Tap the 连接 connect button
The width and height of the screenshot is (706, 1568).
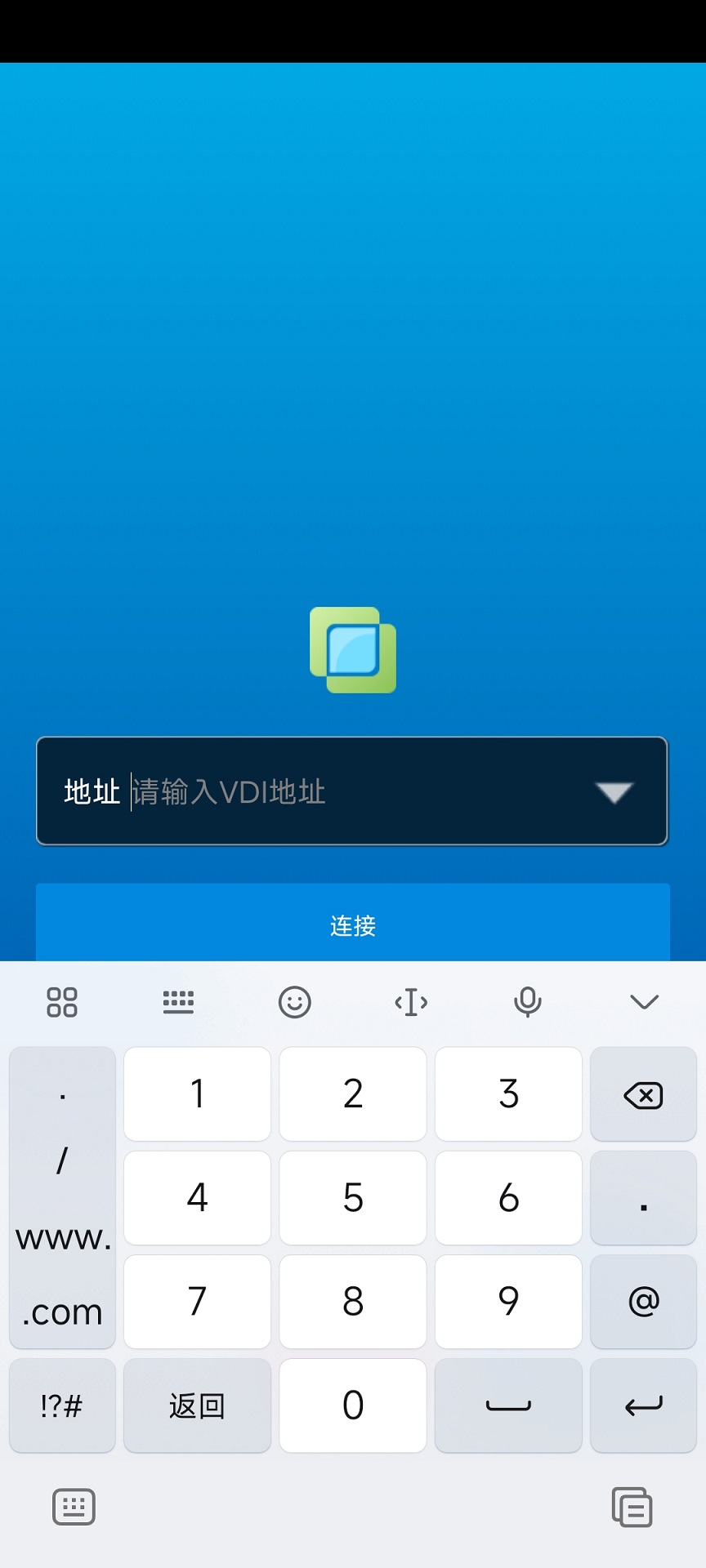pos(351,925)
